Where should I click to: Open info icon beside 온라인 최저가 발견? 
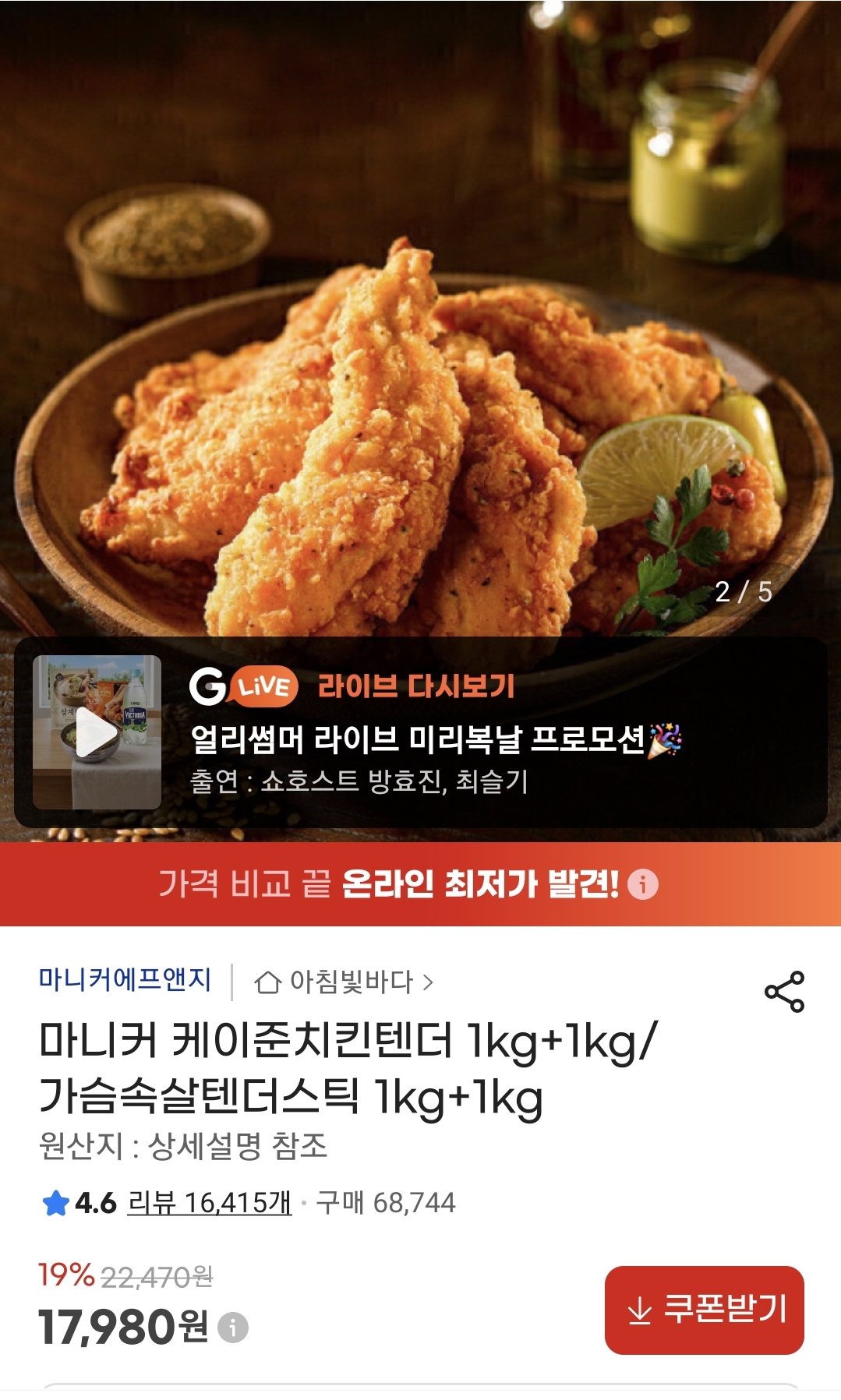(643, 884)
